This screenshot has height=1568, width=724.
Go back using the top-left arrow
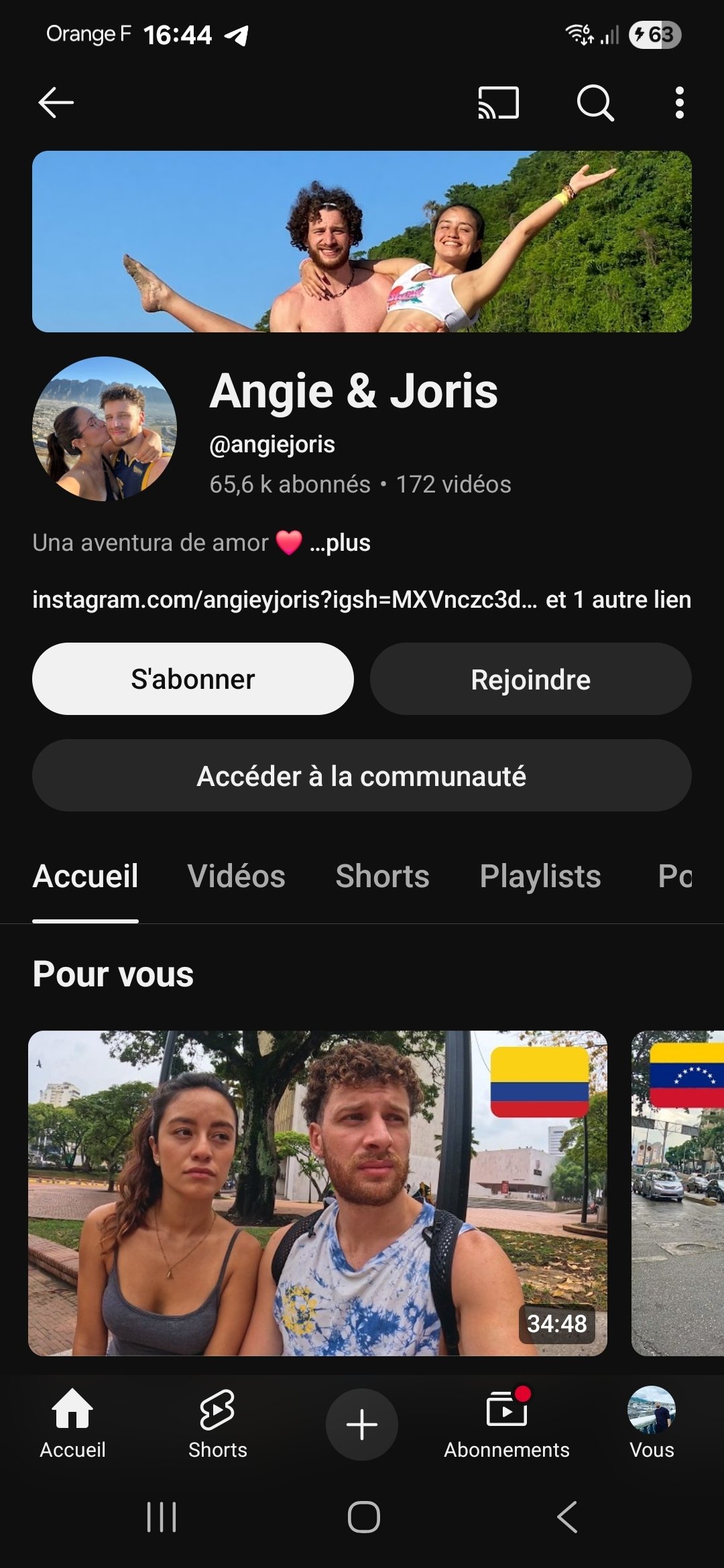[x=56, y=103]
